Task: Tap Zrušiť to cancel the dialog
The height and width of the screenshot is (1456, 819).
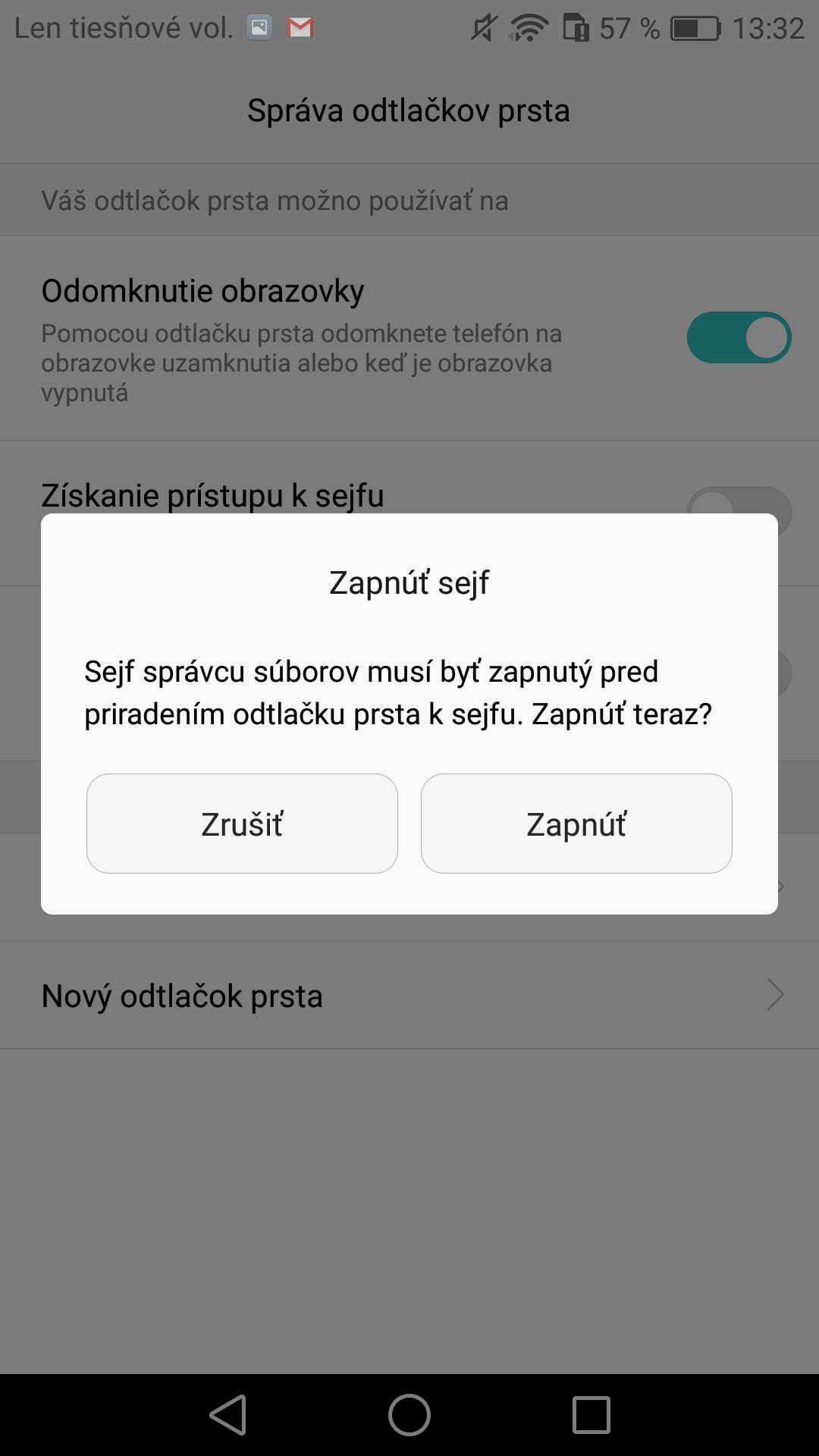Action: 242,824
